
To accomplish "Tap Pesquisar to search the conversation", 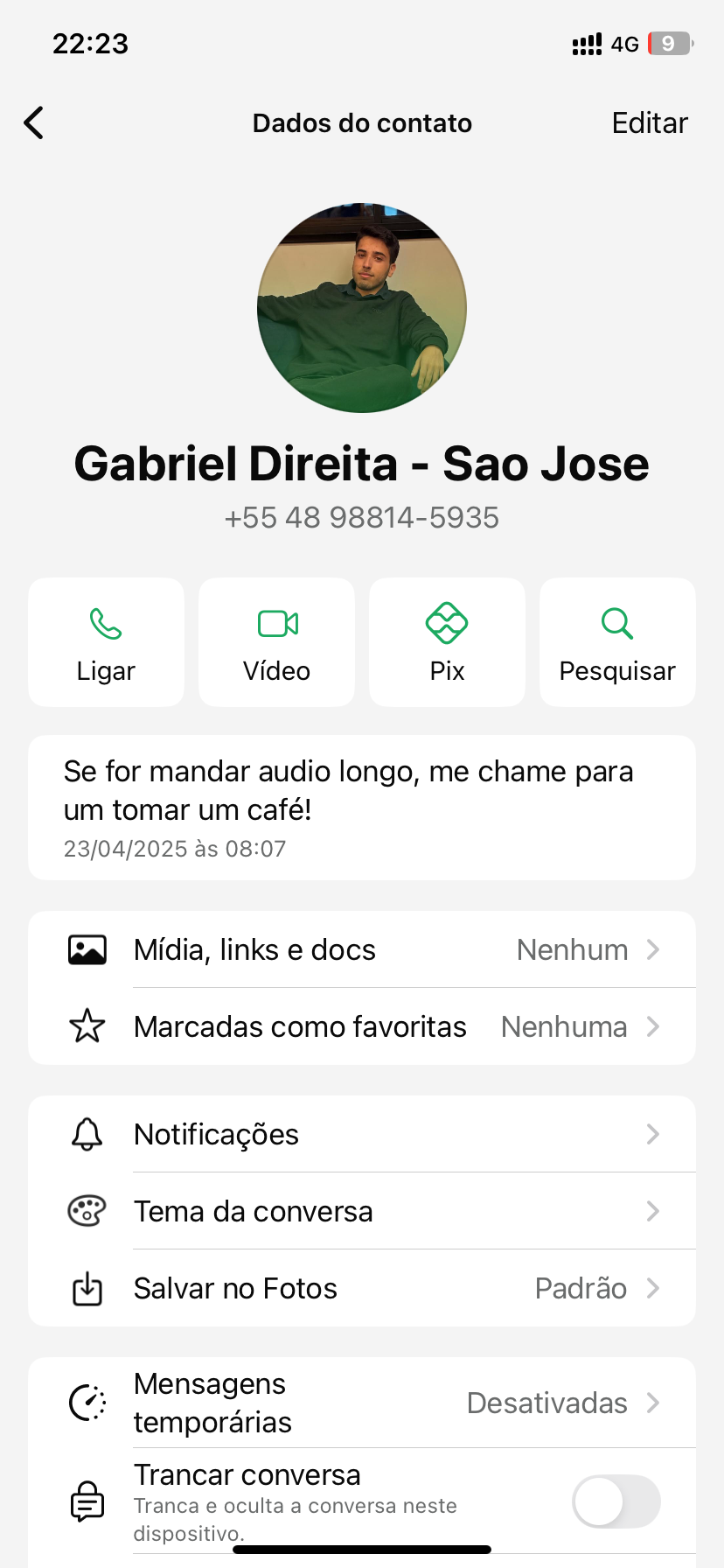I will pos(617,642).
